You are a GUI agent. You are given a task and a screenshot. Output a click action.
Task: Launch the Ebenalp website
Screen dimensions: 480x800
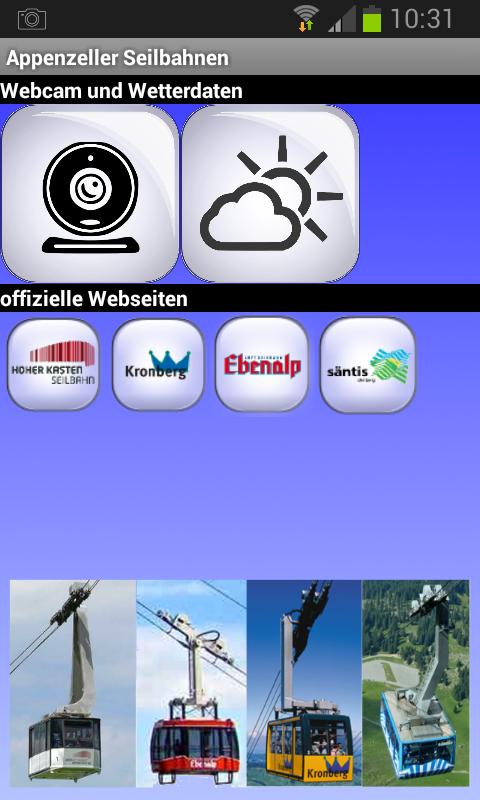pyautogui.click(x=262, y=364)
